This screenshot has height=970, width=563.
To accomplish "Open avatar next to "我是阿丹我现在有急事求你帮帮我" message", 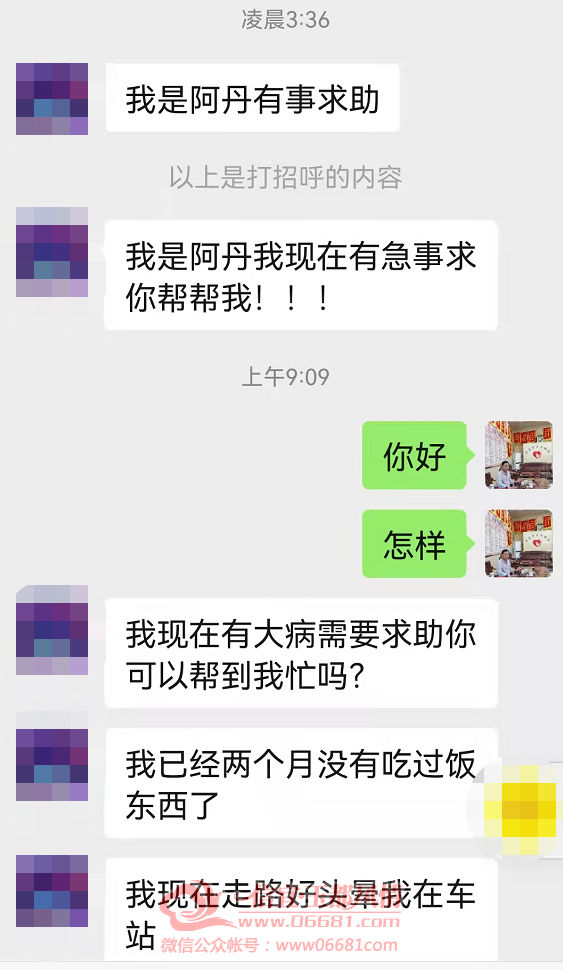I will pos(52,252).
